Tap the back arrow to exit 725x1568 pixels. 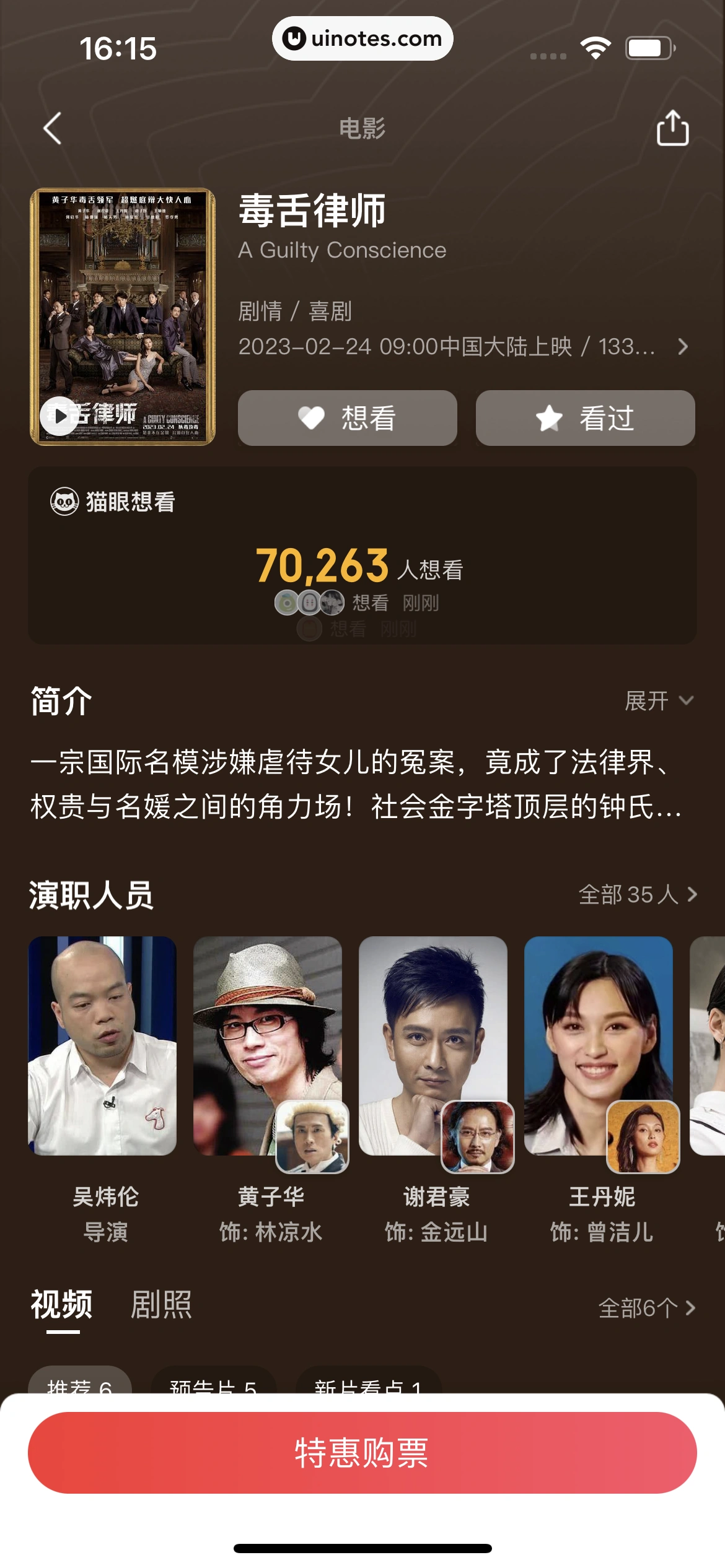tap(51, 129)
